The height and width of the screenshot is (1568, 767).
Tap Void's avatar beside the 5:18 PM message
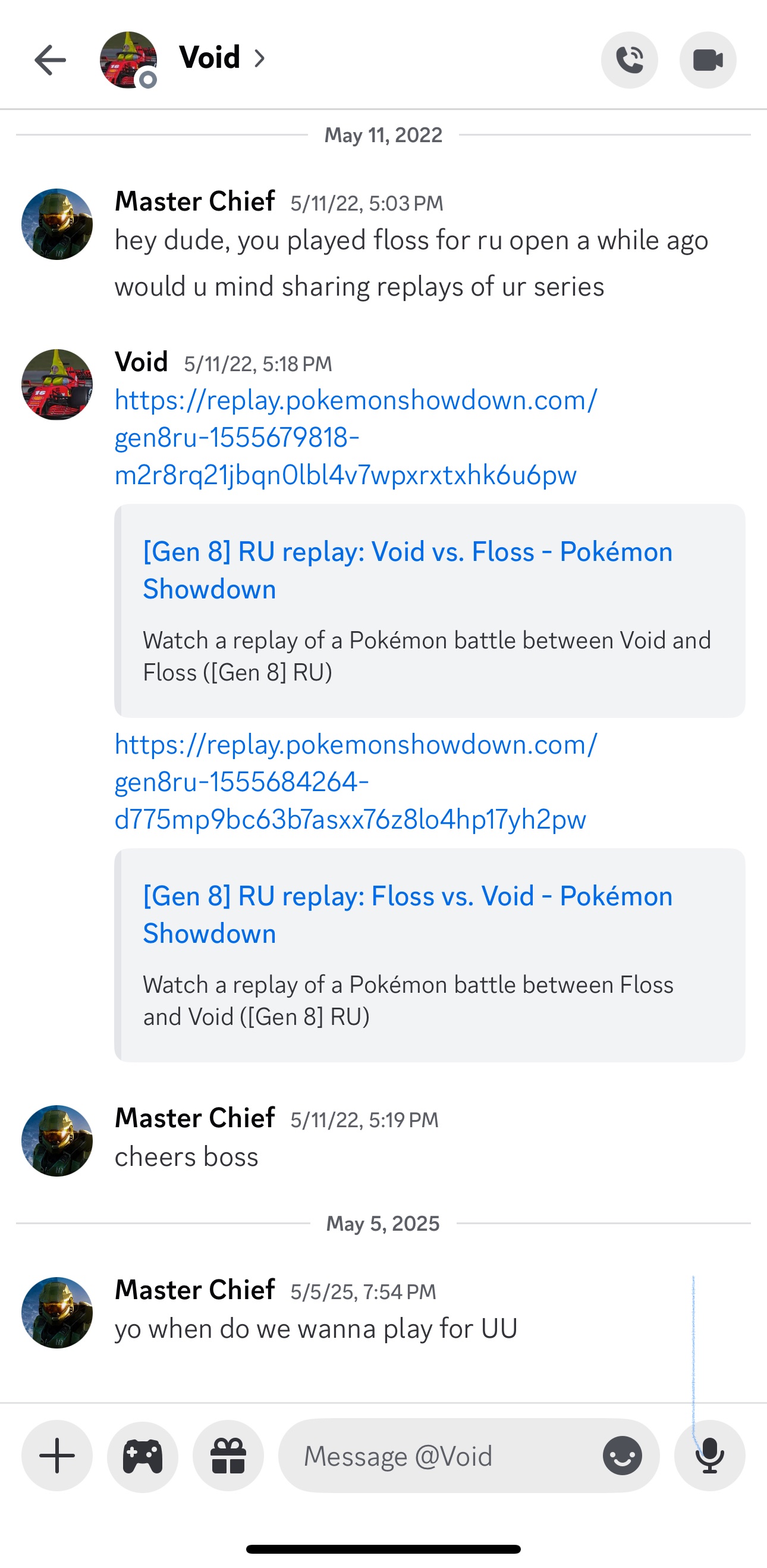(x=57, y=385)
